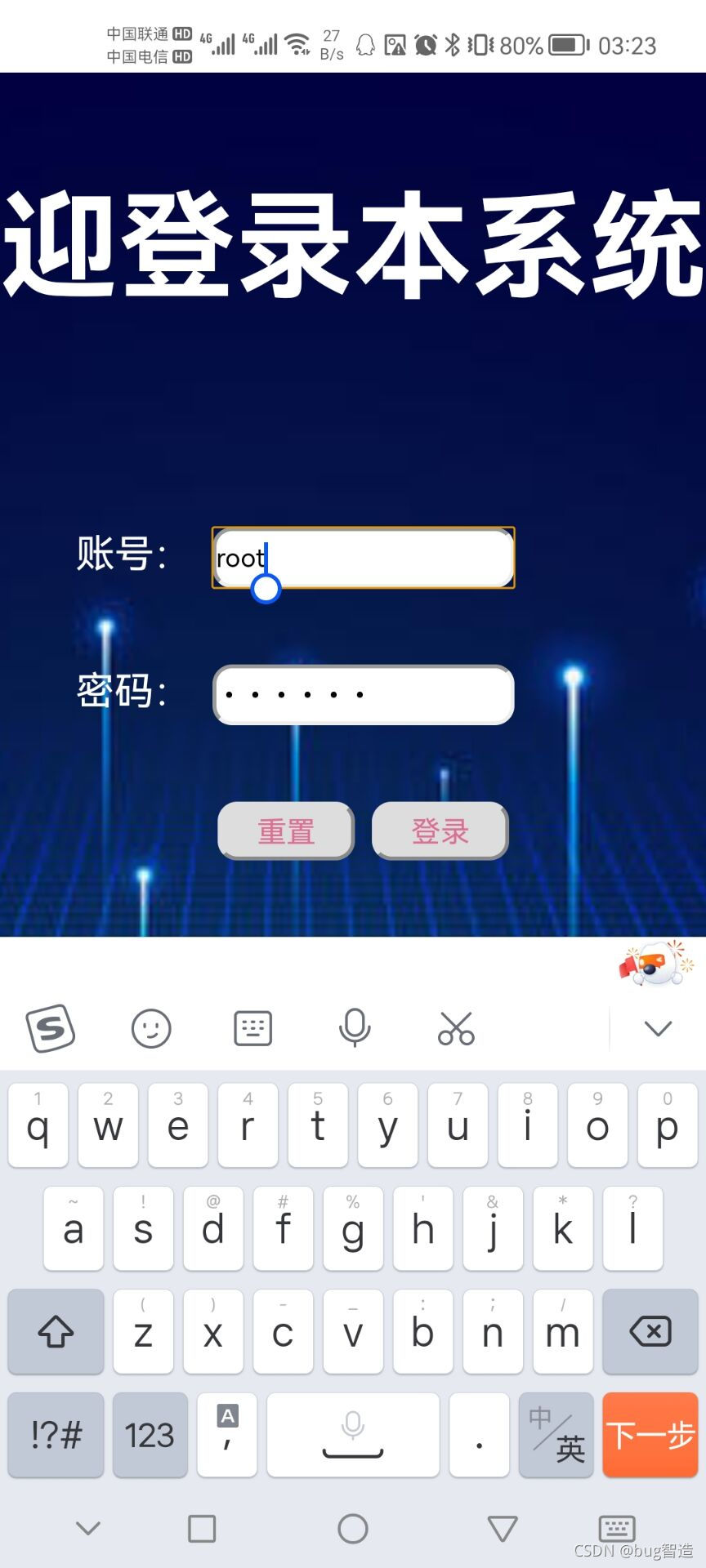
Task: Start voice input from keyboard toolbar
Action: tap(355, 1028)
